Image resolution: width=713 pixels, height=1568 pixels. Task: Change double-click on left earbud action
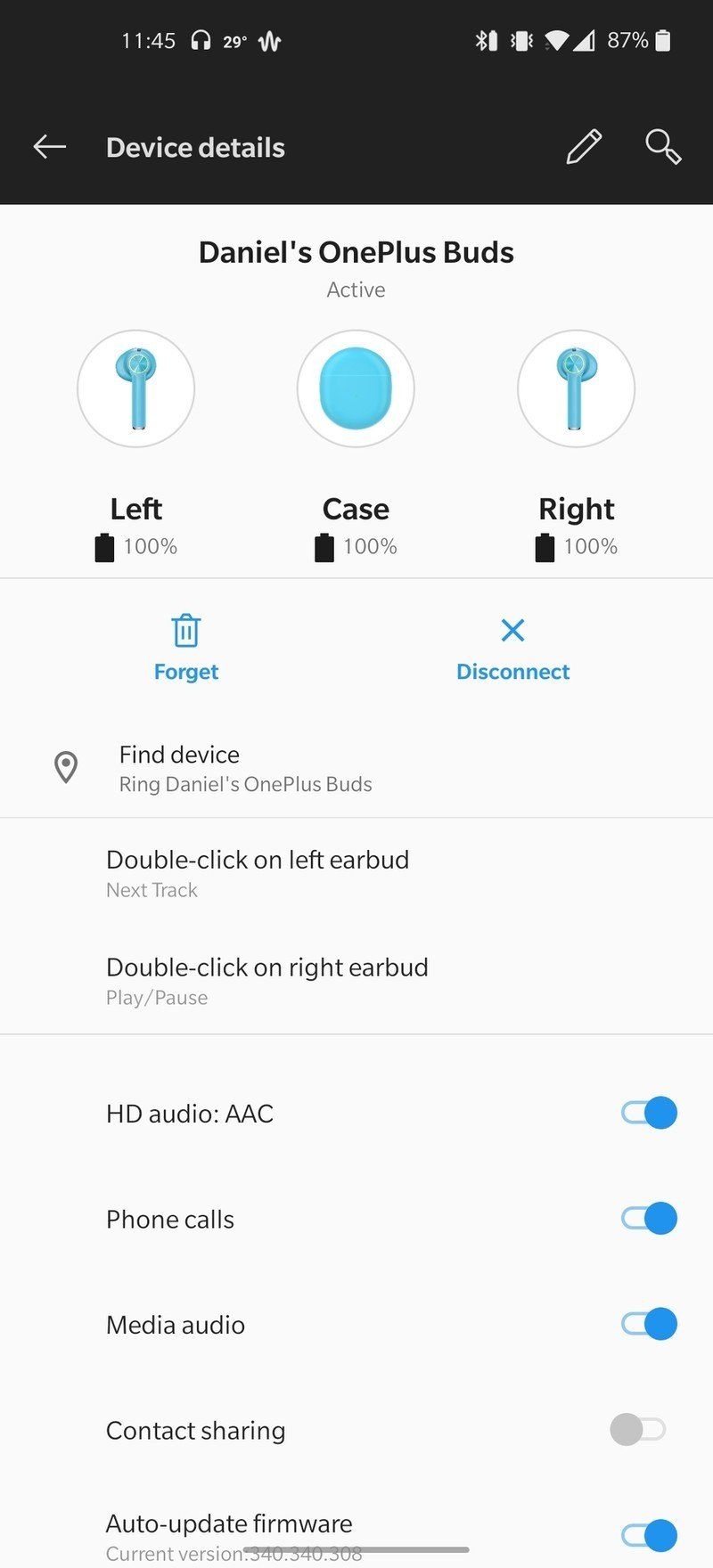(258, 873)
